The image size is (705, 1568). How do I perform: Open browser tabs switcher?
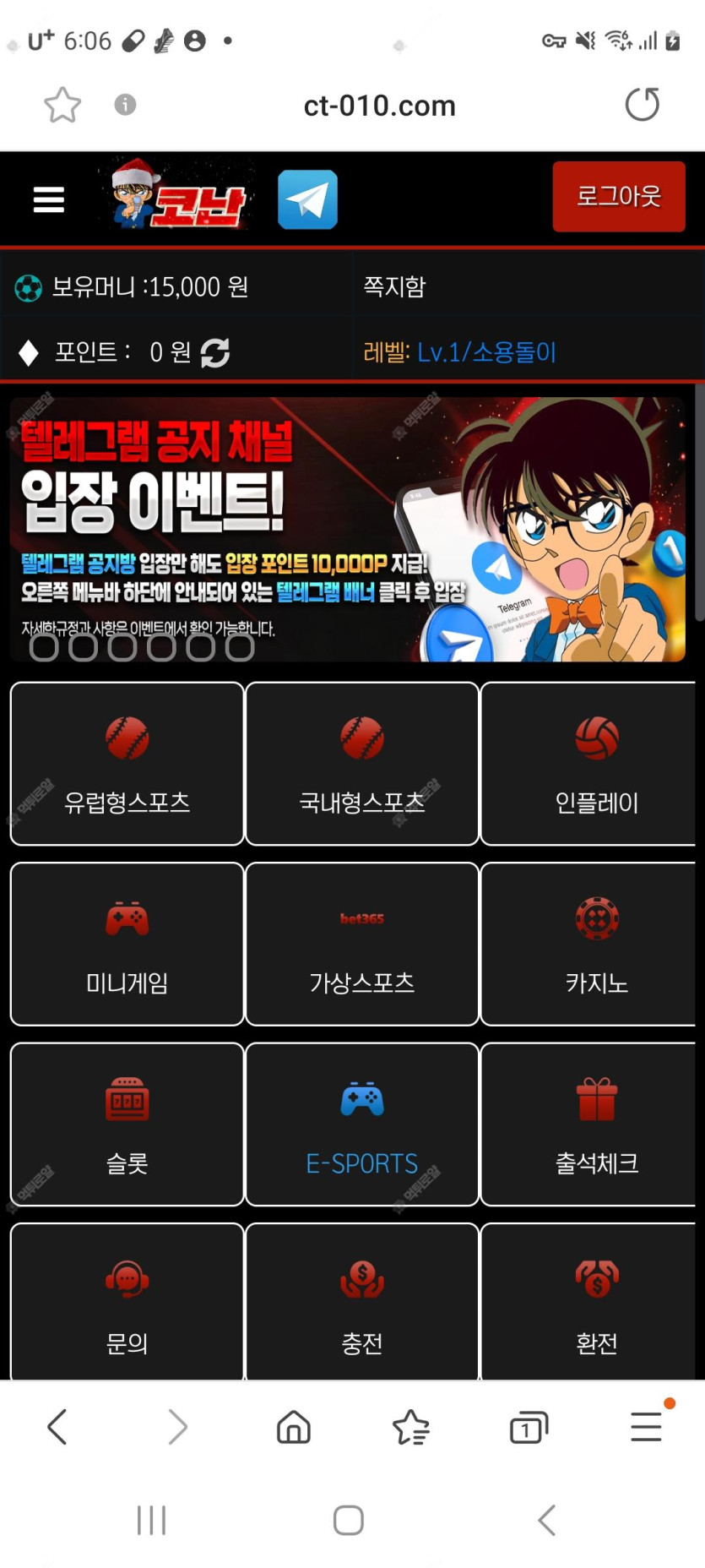[529, 1428]
